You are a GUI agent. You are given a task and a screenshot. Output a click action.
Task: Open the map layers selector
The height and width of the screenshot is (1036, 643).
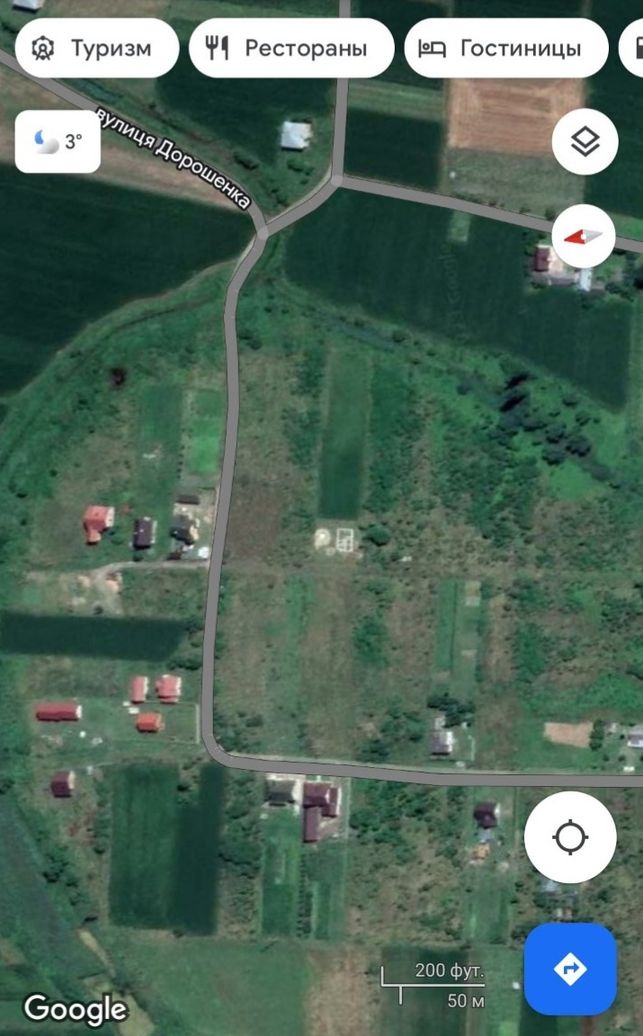585,141
